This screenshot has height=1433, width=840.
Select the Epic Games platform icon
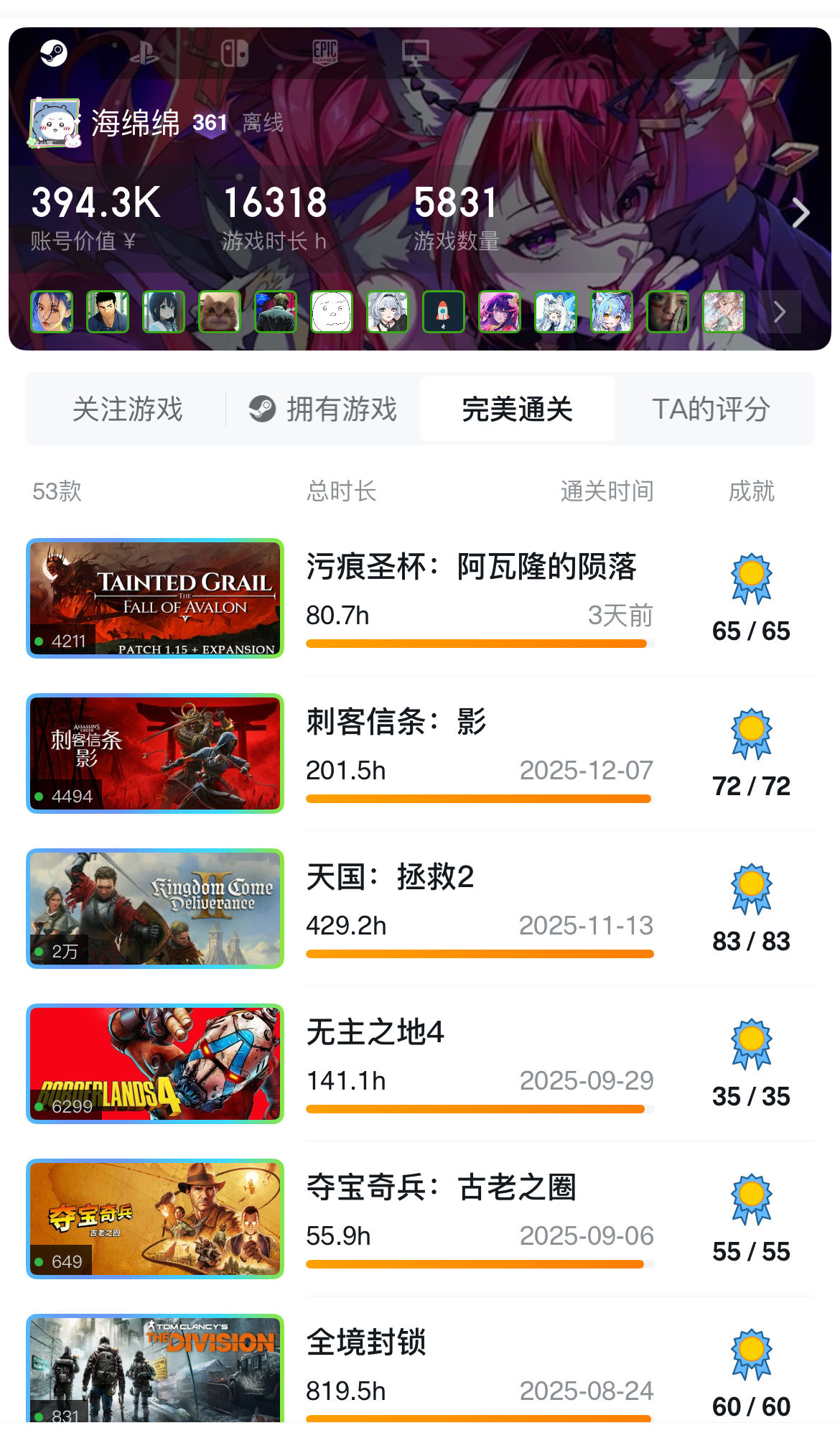click(x=325, y=52)
